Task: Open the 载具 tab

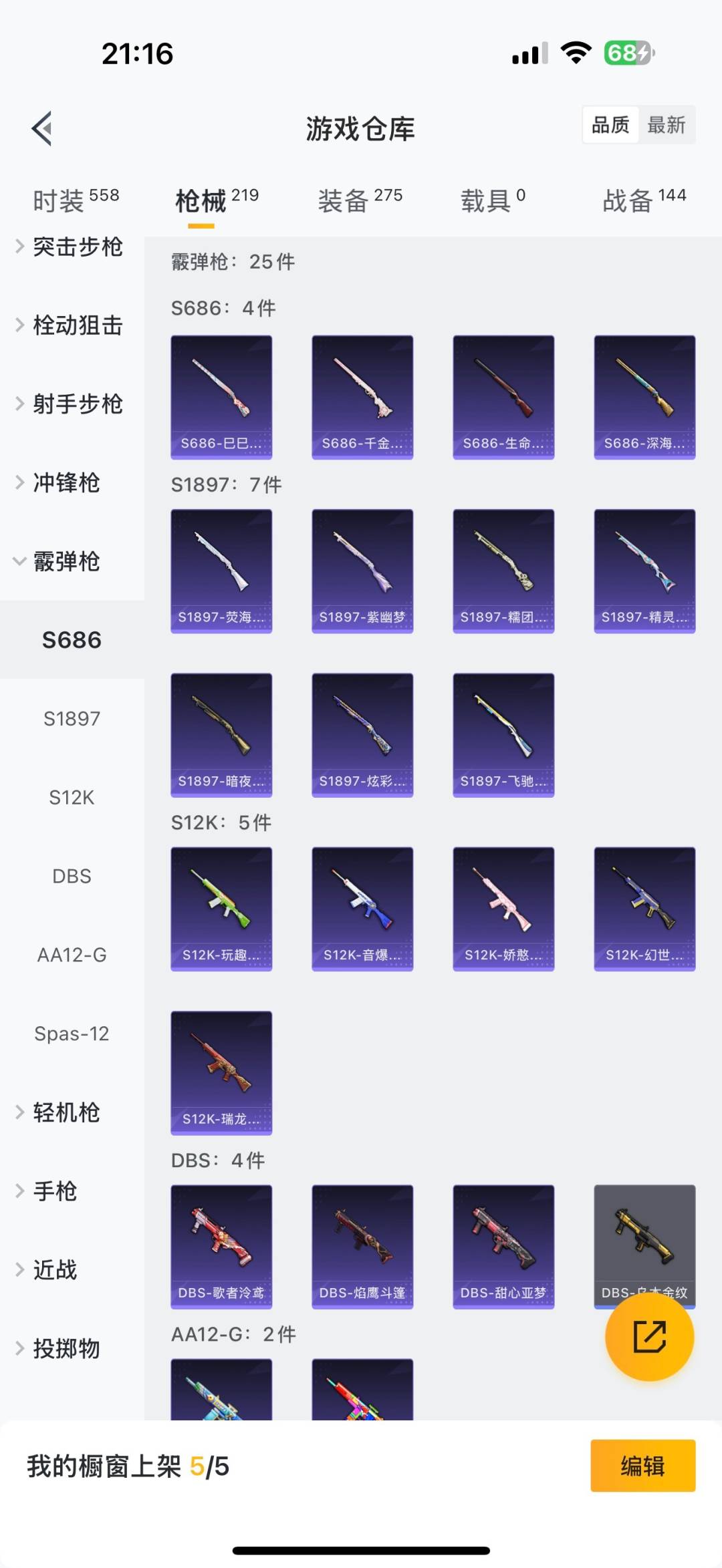Action: point(493,200)
